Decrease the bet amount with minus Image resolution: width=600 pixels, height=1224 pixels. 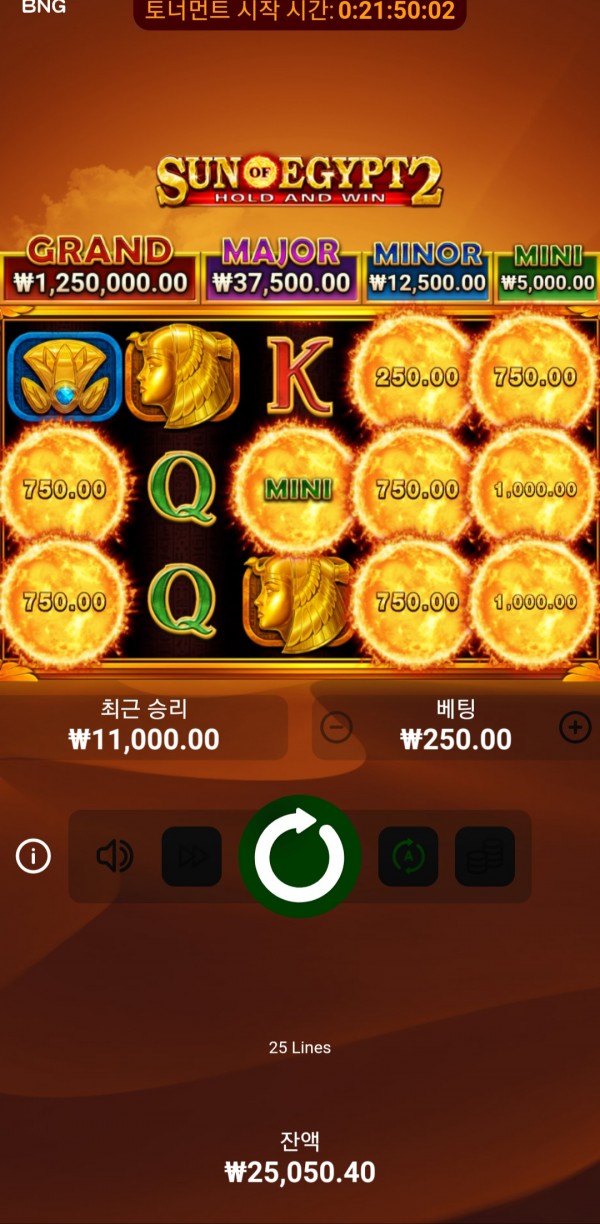(x=337, y=728)
